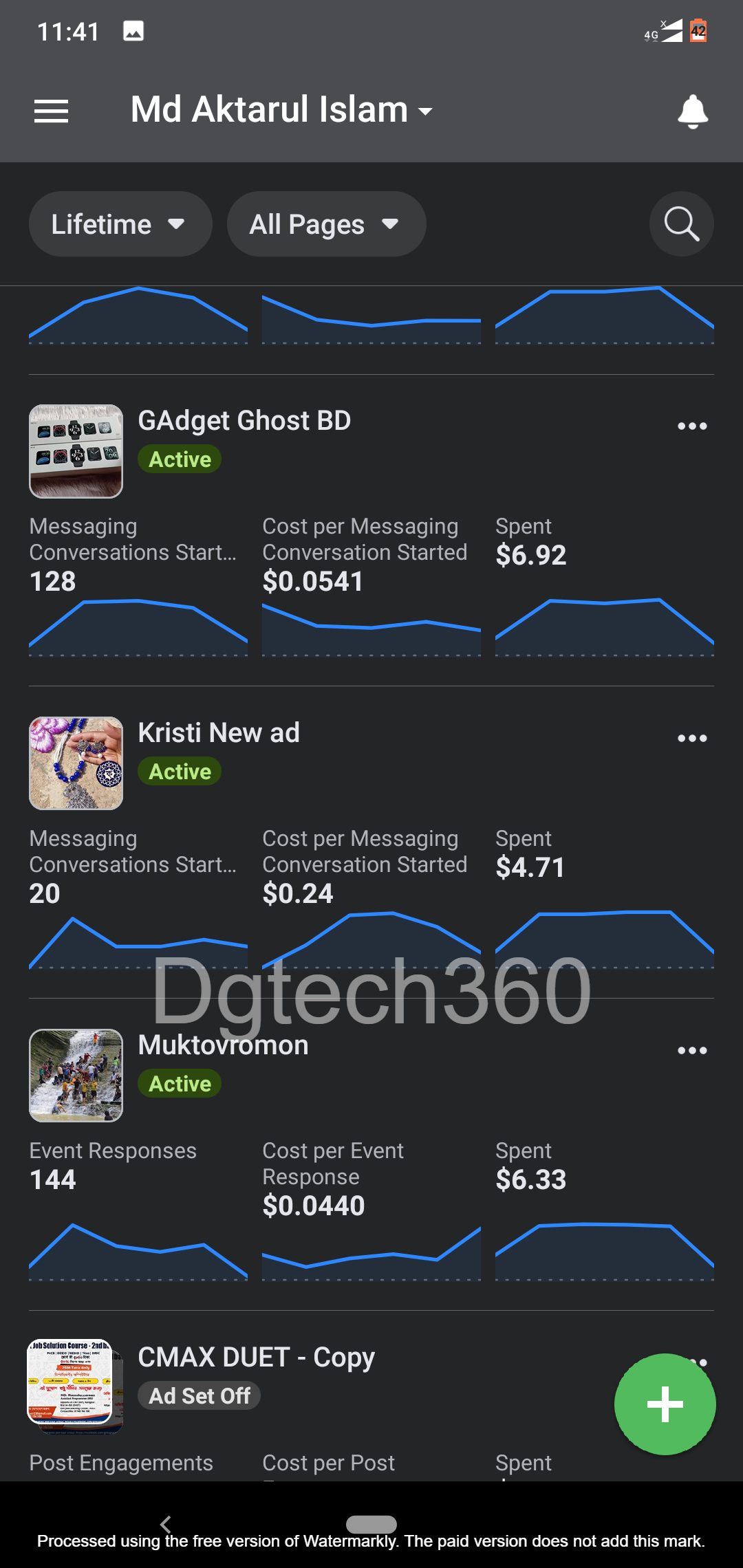Open the notifications bell
Viewport: 743px width, 1568px height.
(x=693, y=111)
